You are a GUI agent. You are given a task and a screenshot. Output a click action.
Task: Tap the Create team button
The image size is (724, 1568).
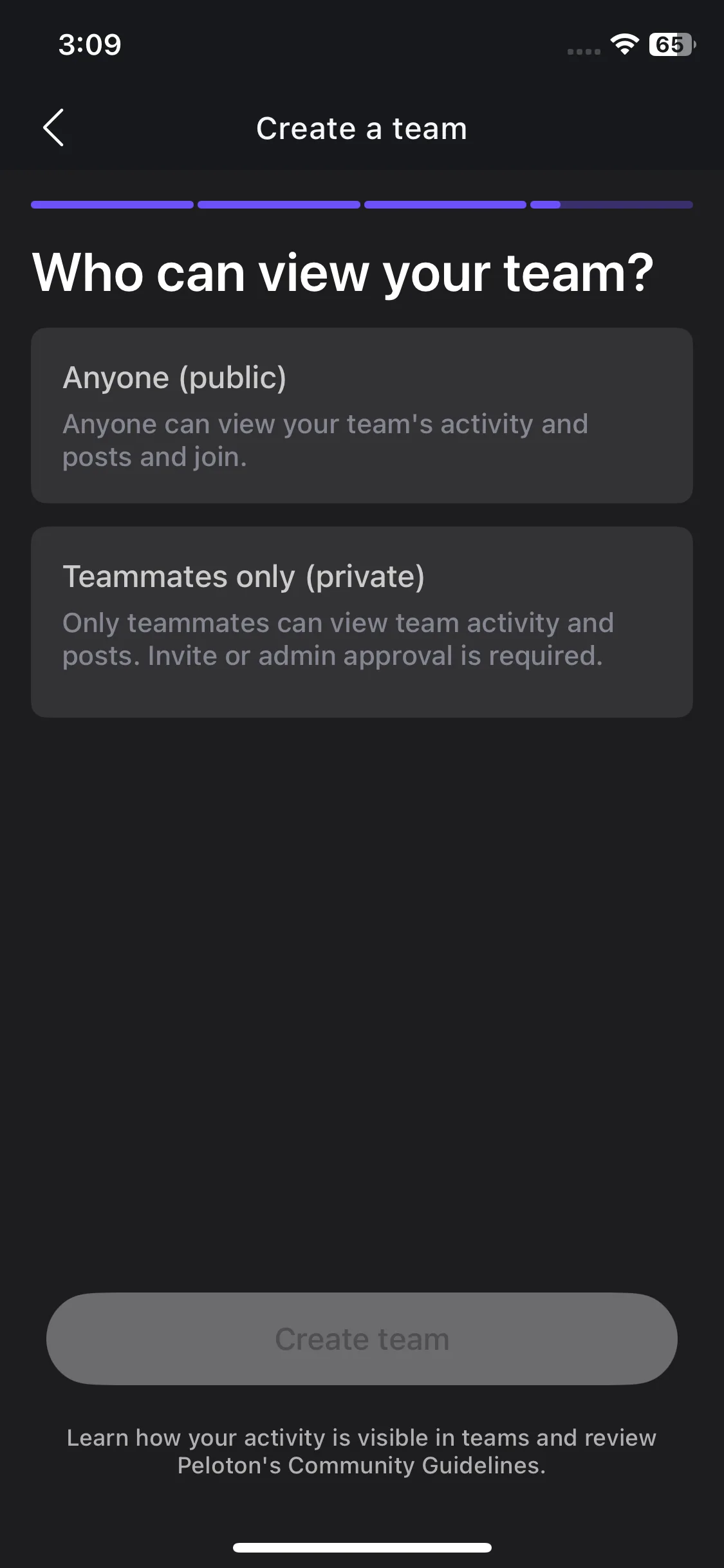coord(362,1339)
